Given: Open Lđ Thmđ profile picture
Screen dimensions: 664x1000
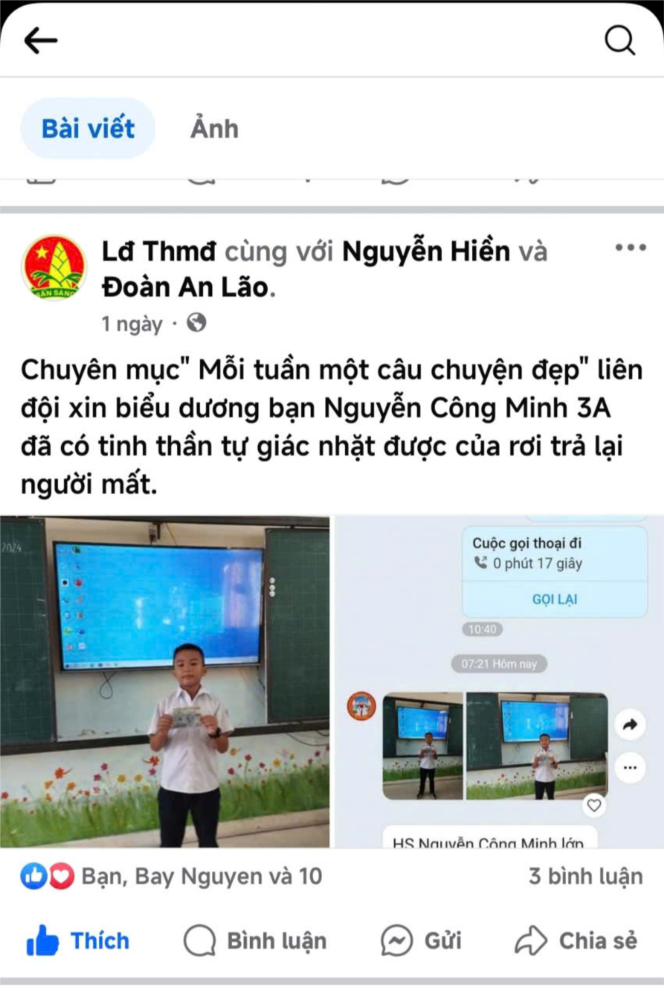Looking at the screenshot, I should coord(54,267).
